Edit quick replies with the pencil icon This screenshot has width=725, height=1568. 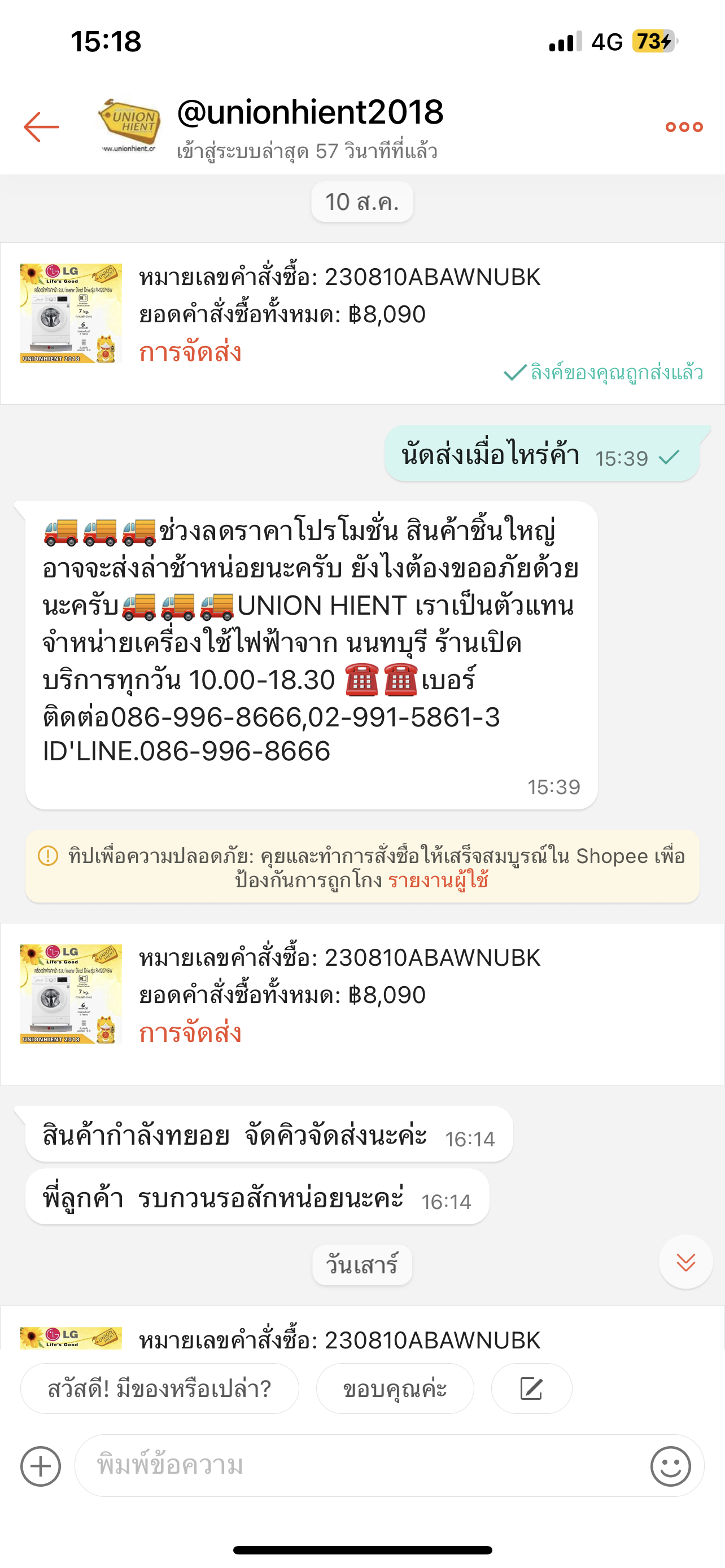coord(531,1389)
